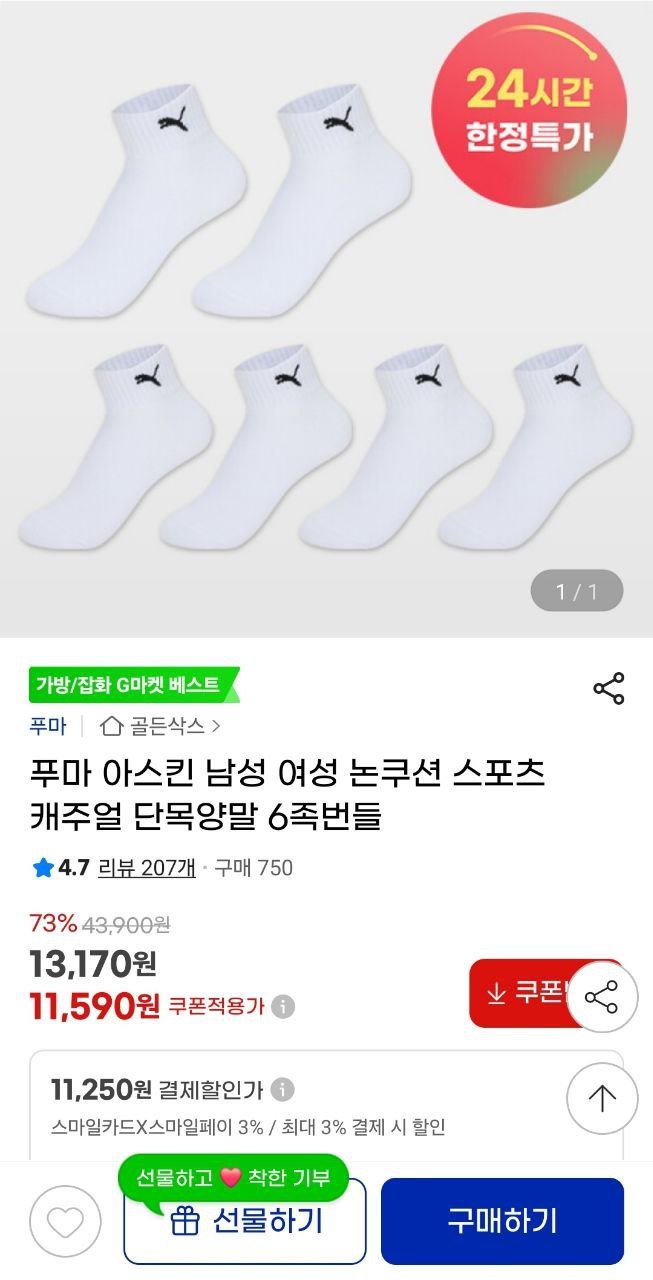The image size is (653, 1280).
Task: Tap 구매하기 to buy now
Action: 501,1221
